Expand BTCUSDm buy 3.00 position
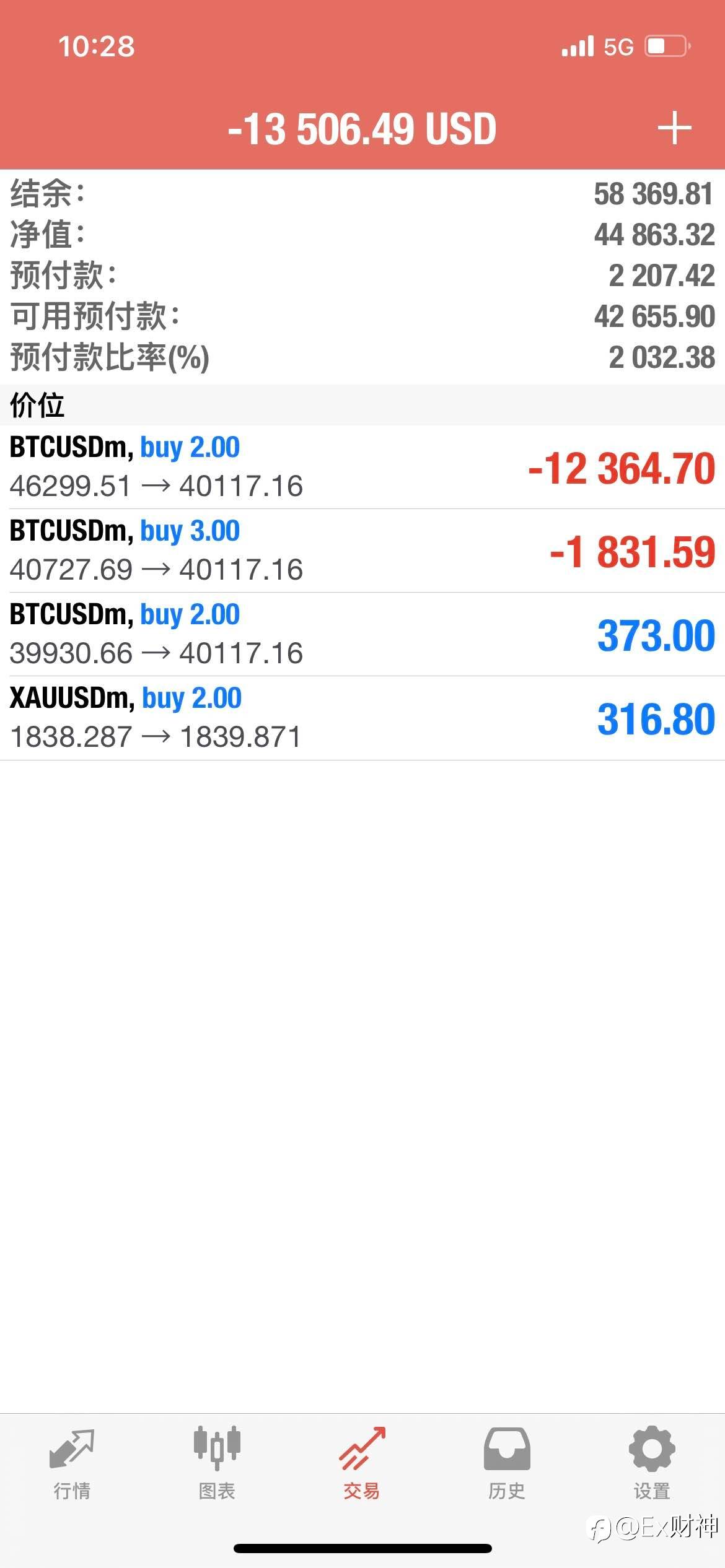 [362, 551]
